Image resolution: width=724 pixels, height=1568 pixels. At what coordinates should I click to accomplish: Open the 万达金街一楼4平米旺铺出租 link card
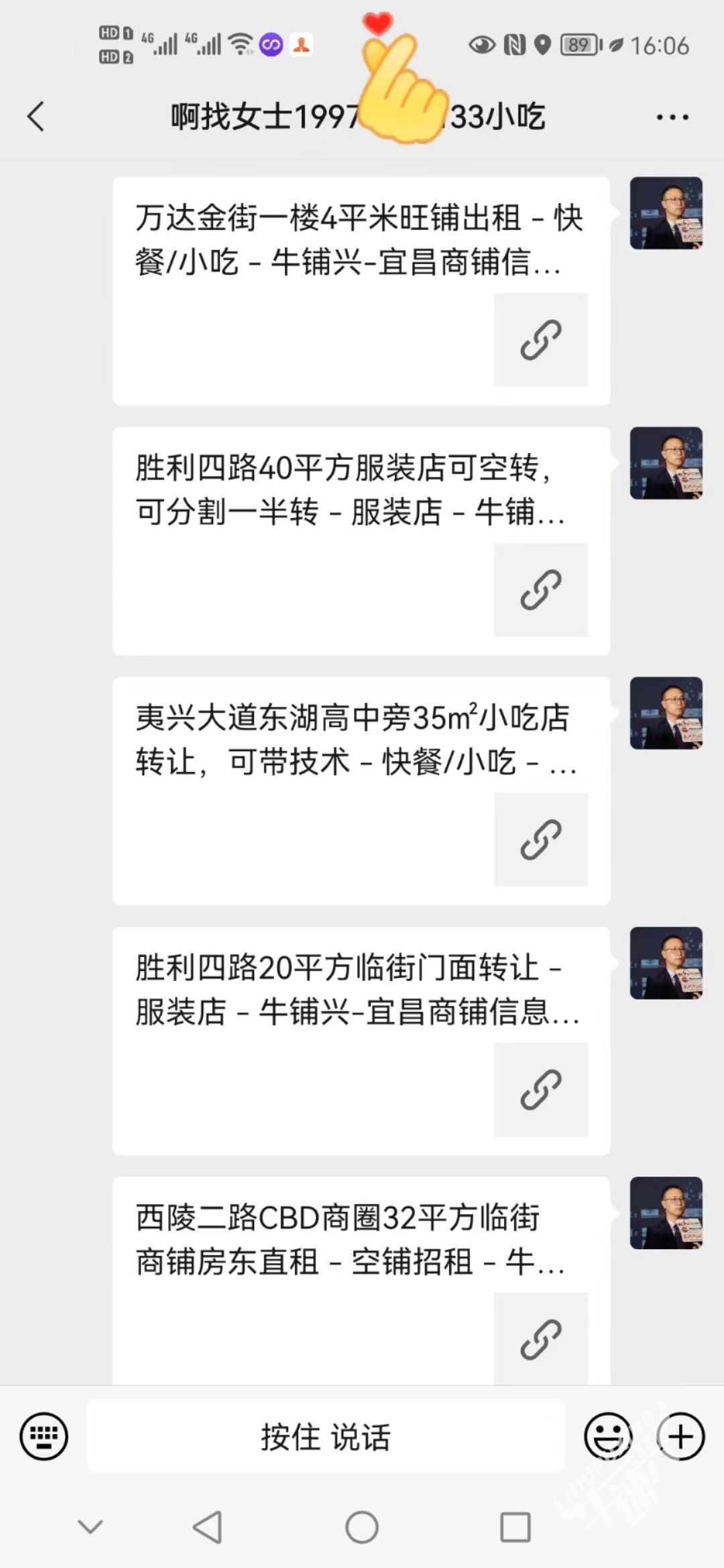361,291
